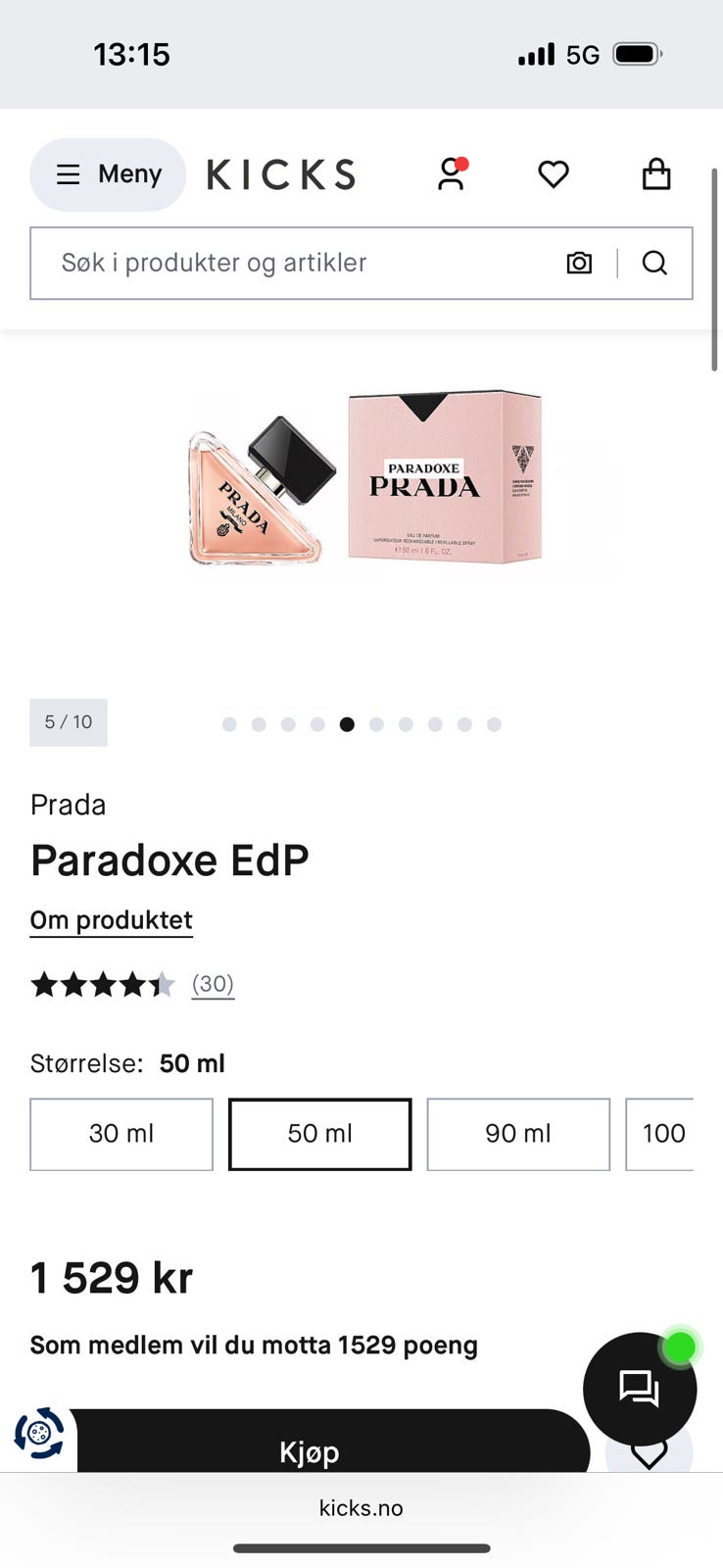
Task: Open the account profile icon
Action: [x=451, y=174]
